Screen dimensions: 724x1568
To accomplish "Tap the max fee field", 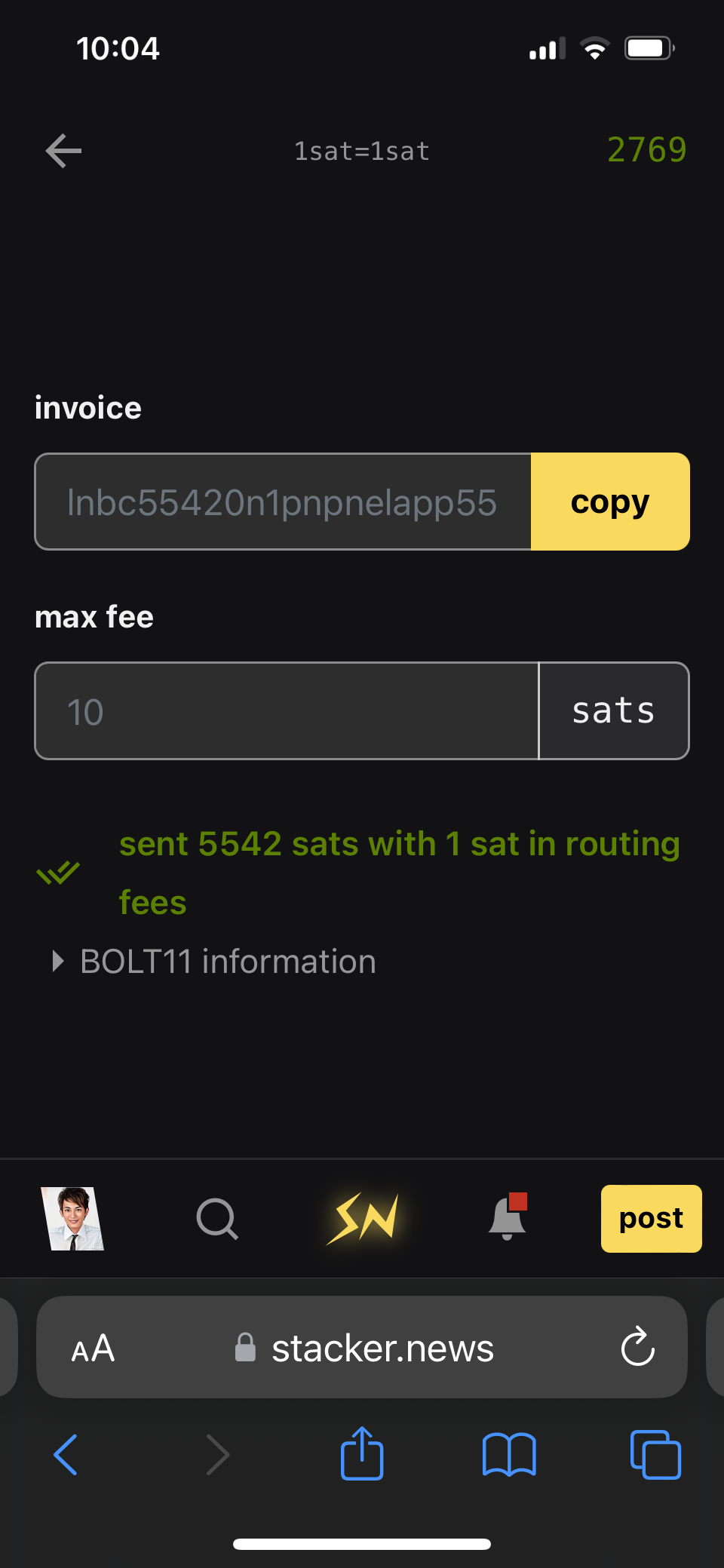I will (287, 711).
